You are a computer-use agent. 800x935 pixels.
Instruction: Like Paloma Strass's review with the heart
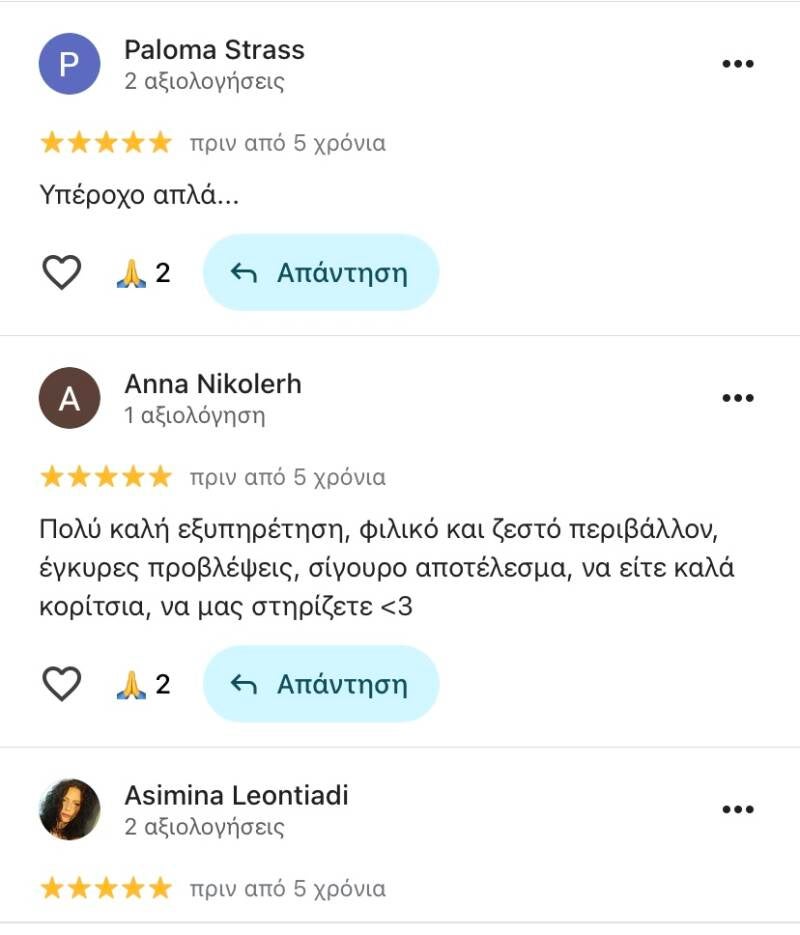pyautogui.click(x=62, y=272)
